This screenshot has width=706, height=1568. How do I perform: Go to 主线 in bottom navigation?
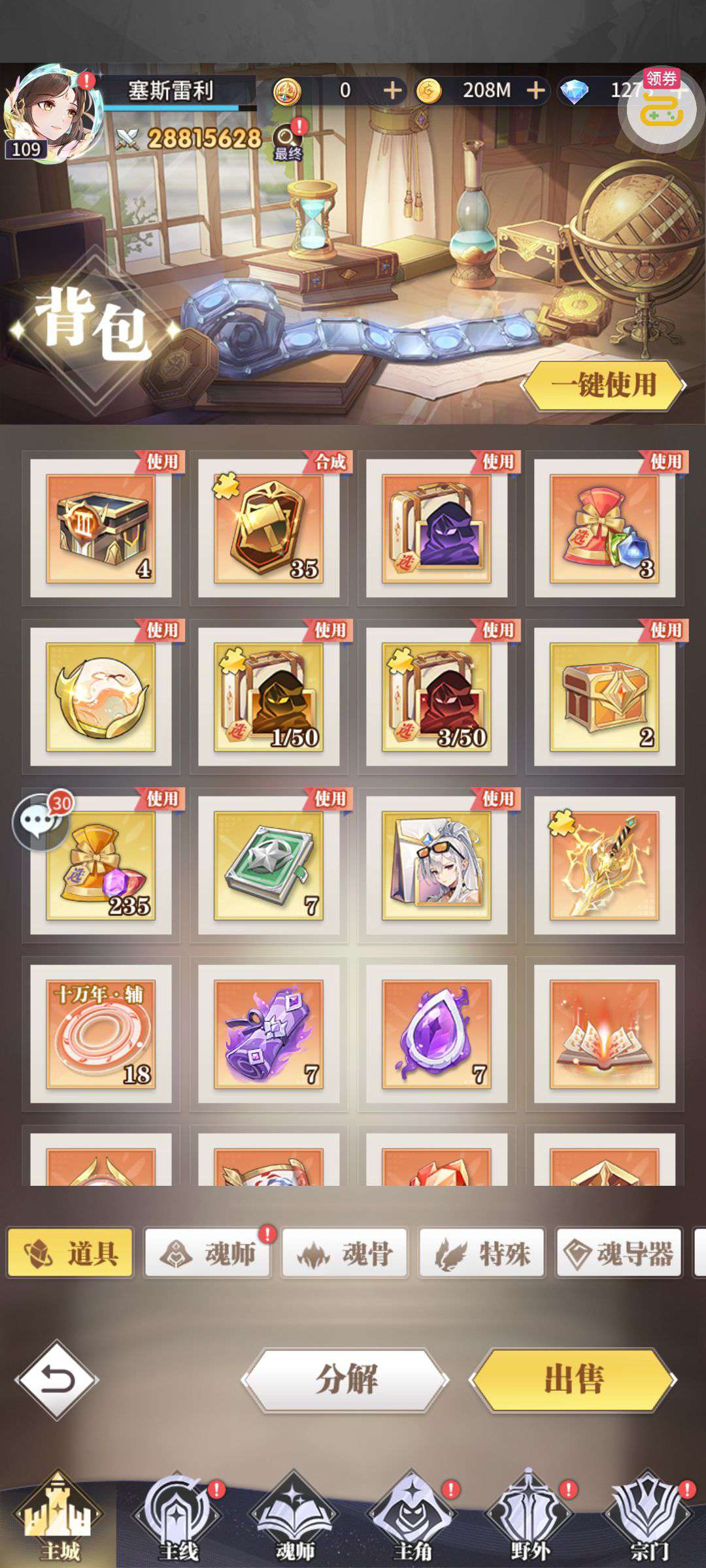click(x=177, y=1519)
